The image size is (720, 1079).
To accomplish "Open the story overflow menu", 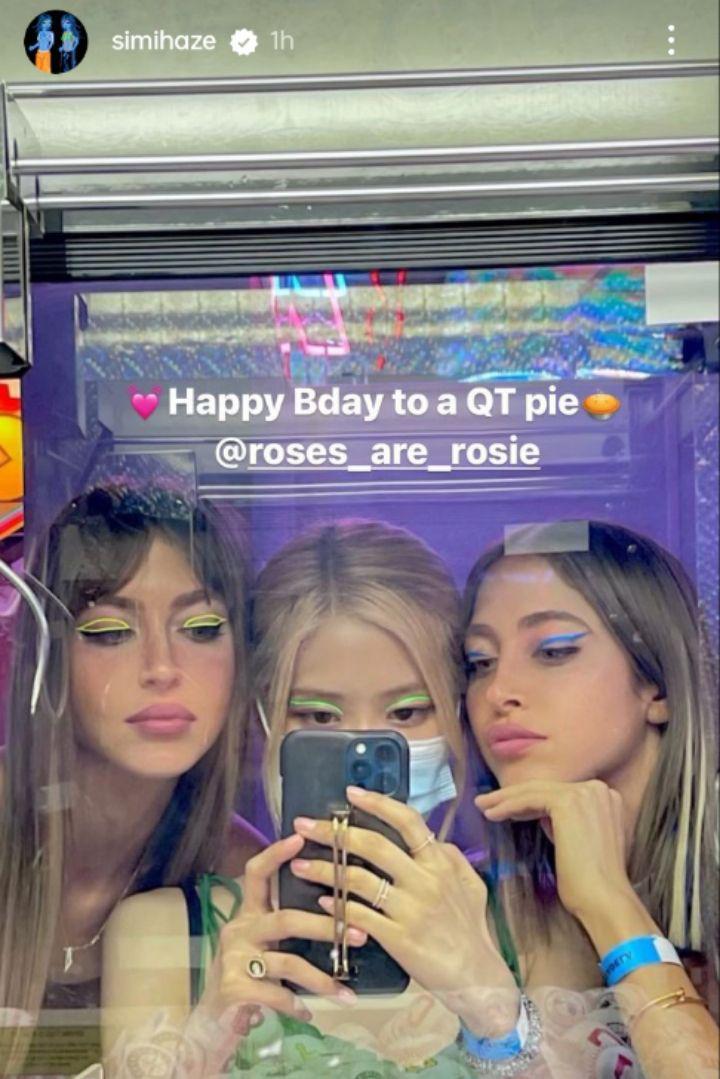I will 670,41.
